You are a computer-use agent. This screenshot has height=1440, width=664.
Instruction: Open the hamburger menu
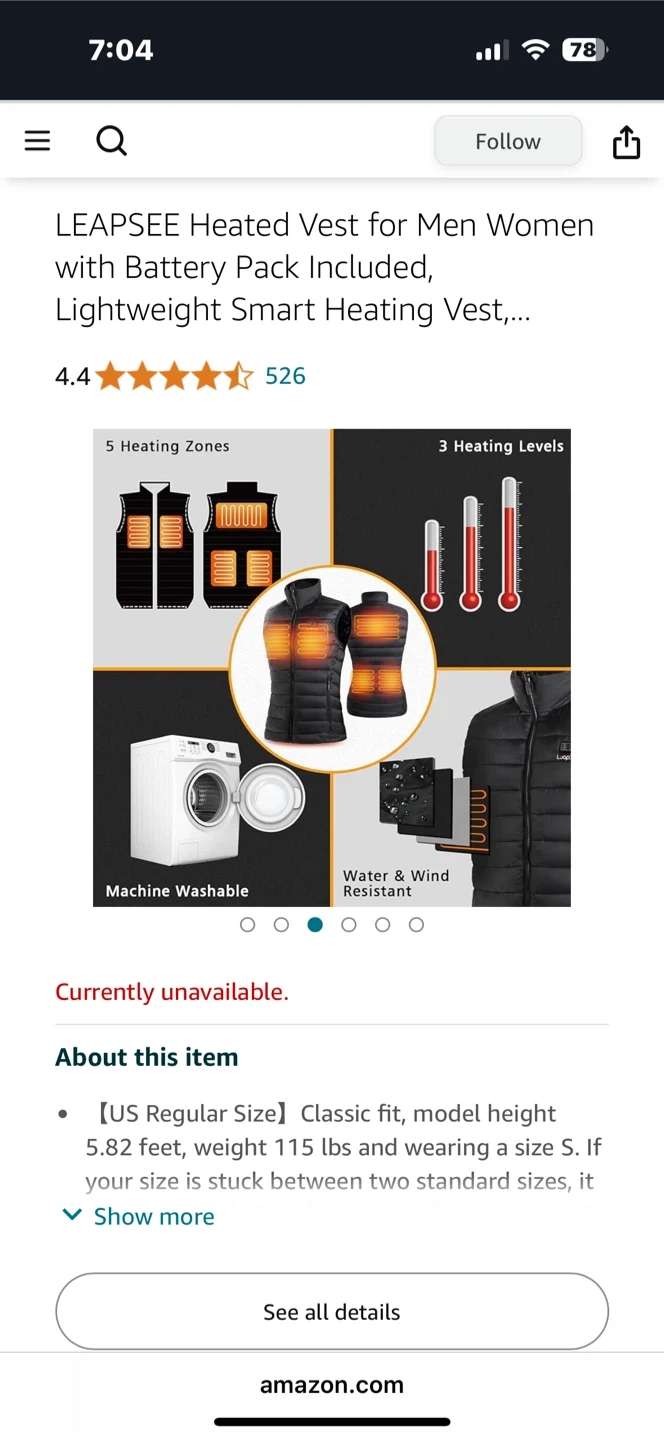[x=37, y=141]
